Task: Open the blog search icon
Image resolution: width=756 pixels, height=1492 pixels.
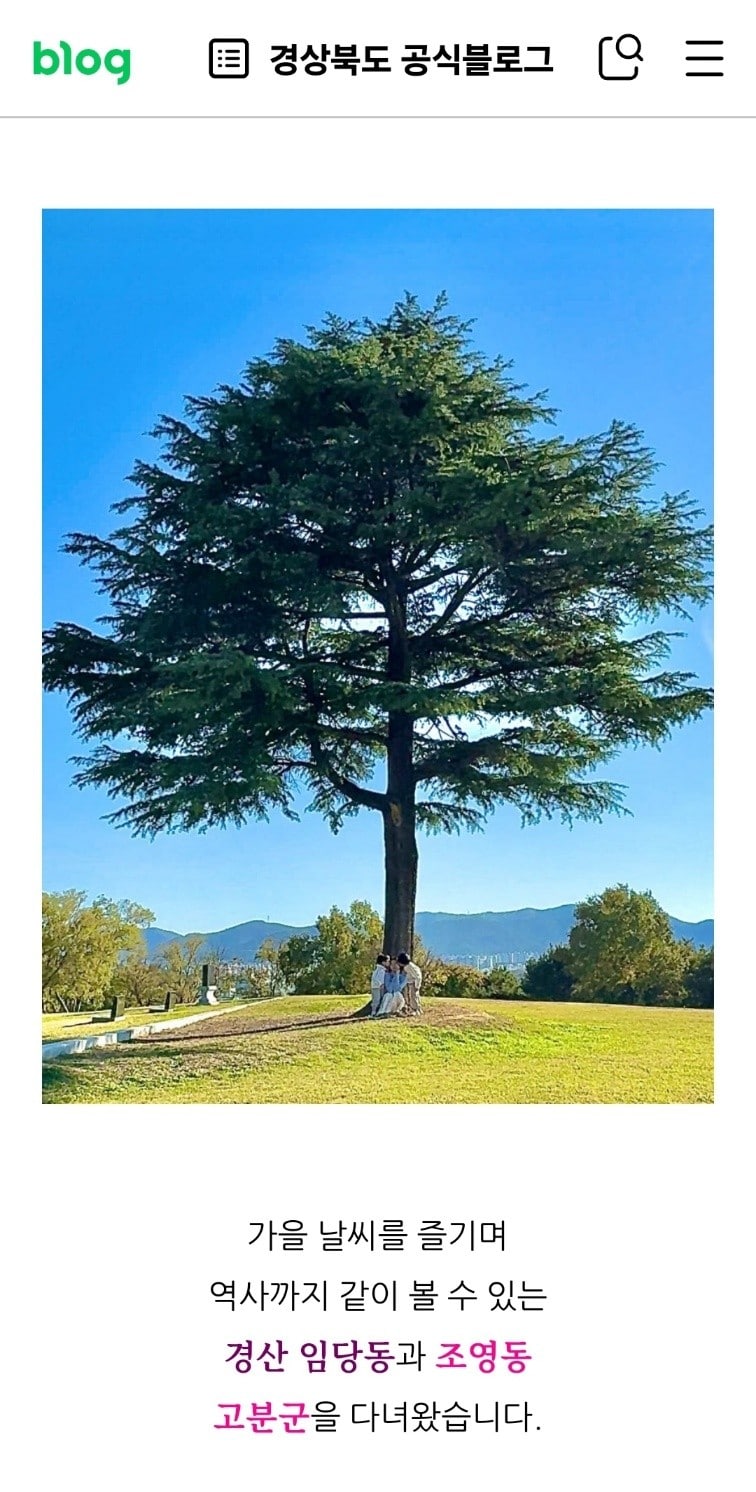Action: (620, 58)
